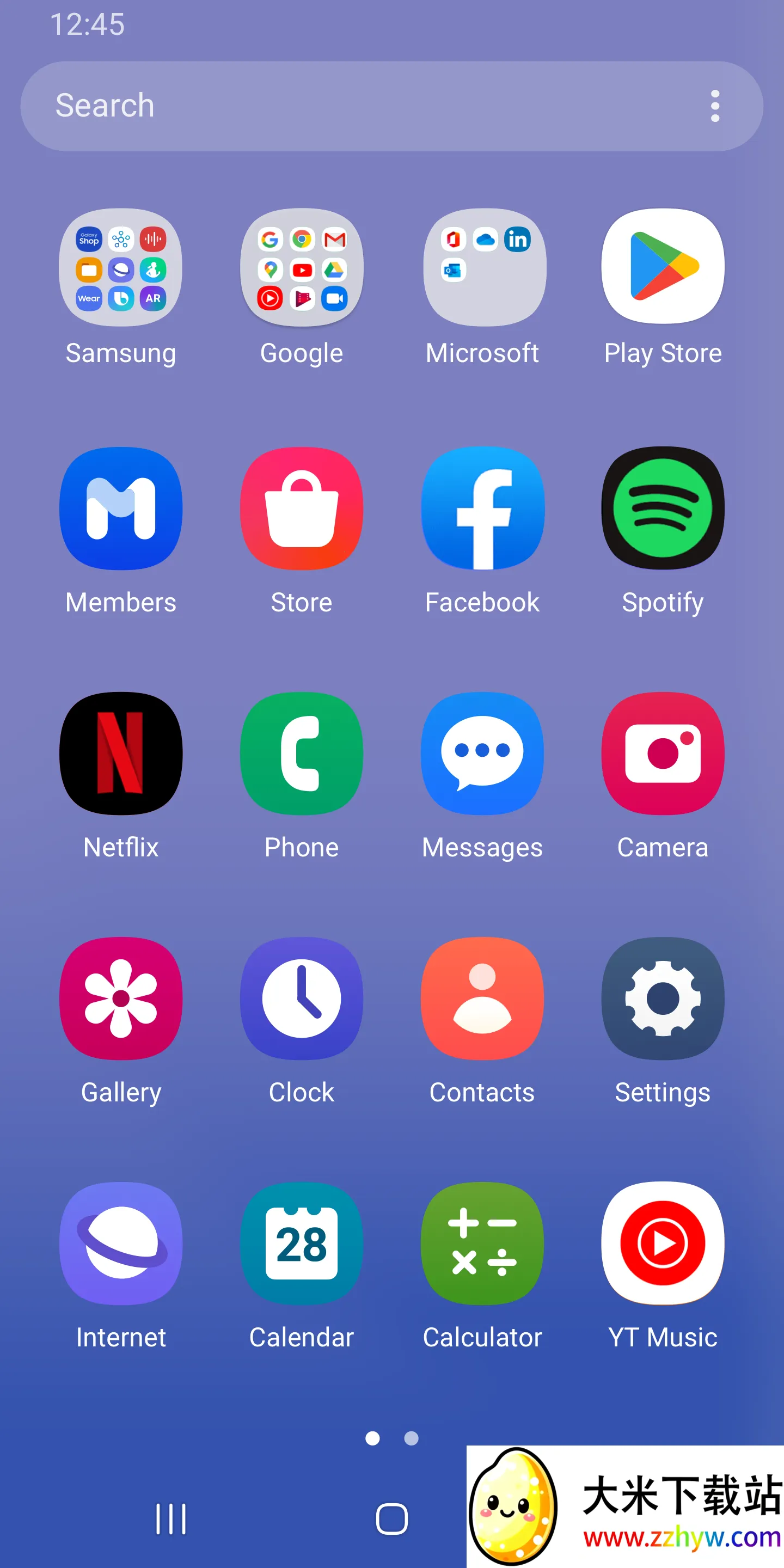Launch the Clock app

tap(301, 999)
